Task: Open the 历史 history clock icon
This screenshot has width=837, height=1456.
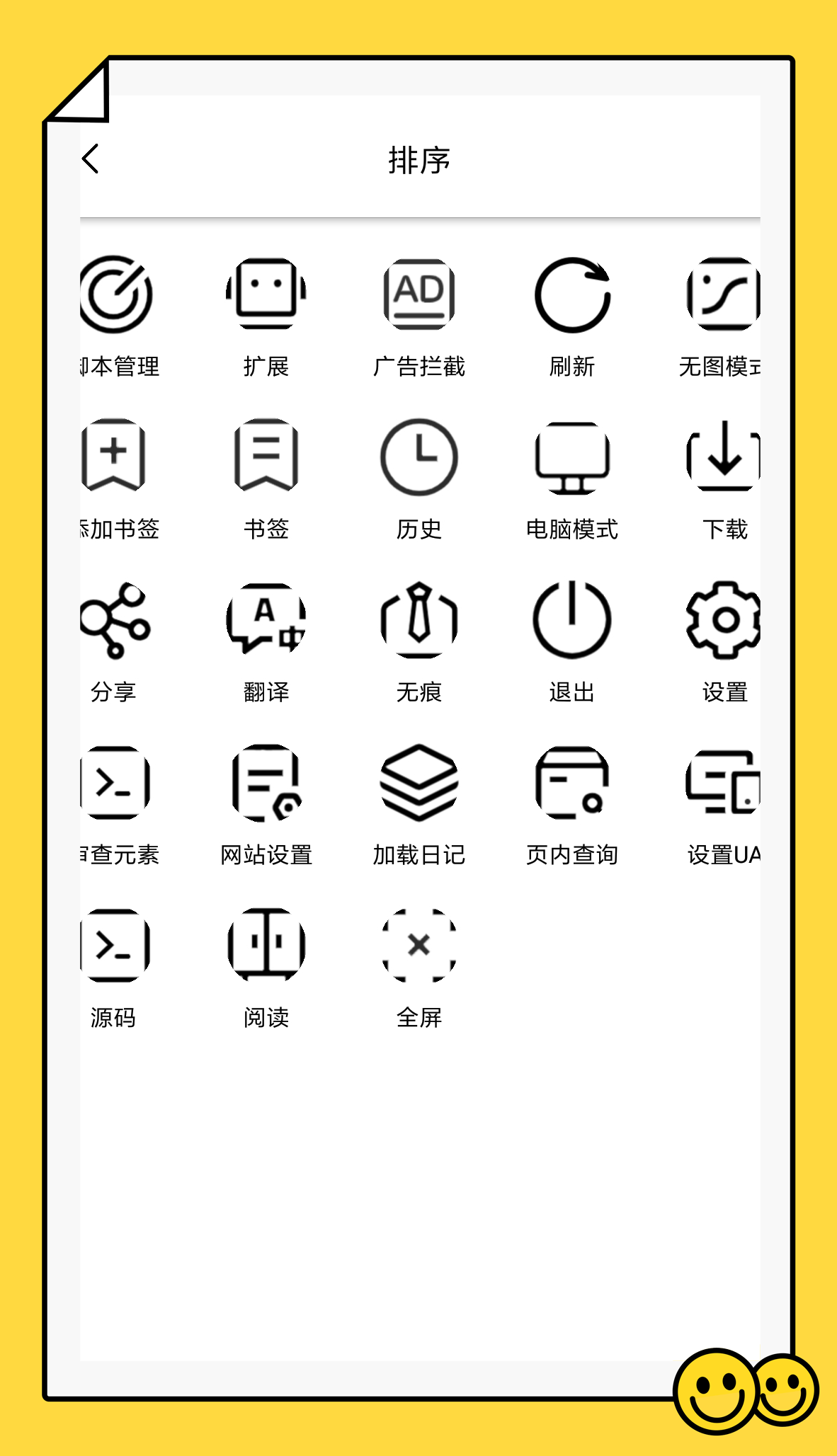Action: (x=419, y=458)
